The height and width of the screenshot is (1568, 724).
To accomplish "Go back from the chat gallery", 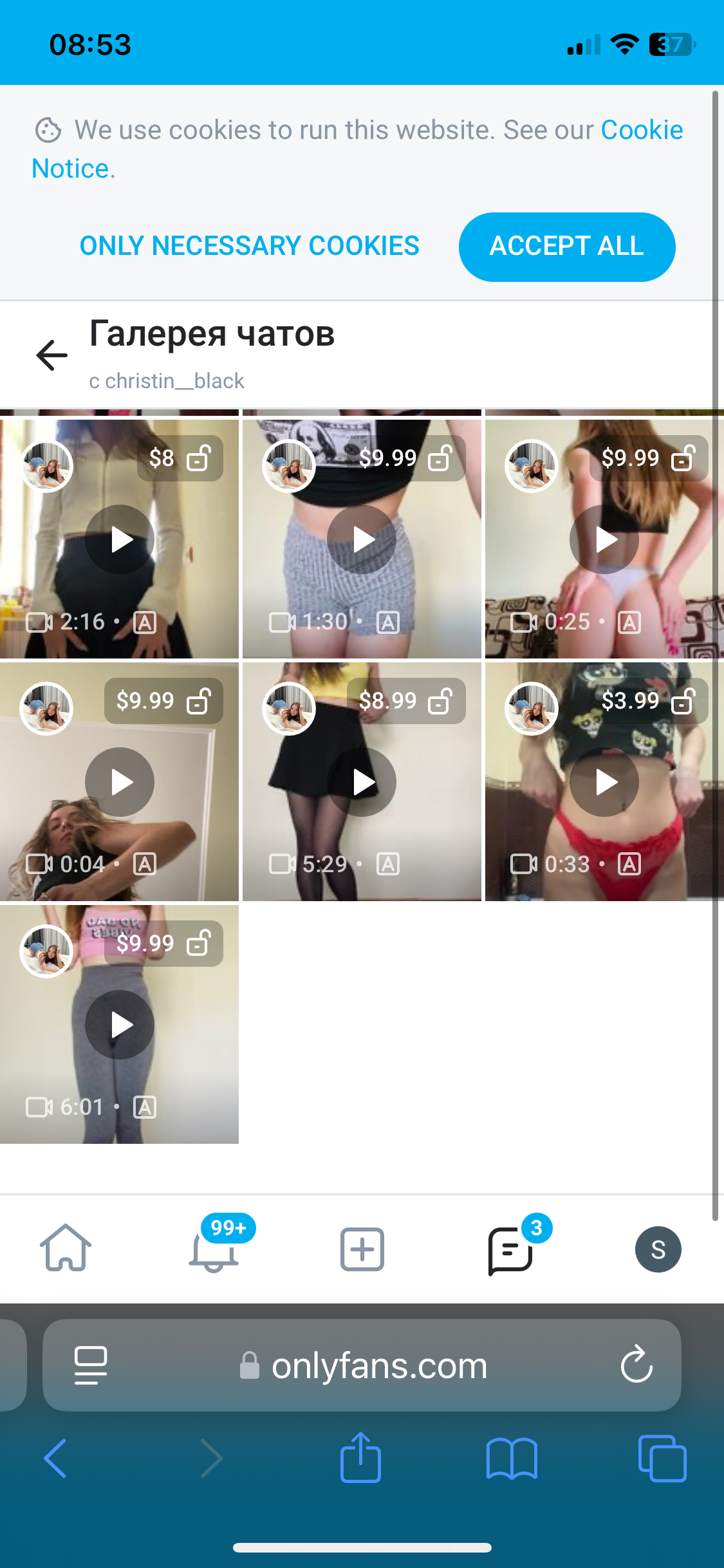I will coord(52,355).
